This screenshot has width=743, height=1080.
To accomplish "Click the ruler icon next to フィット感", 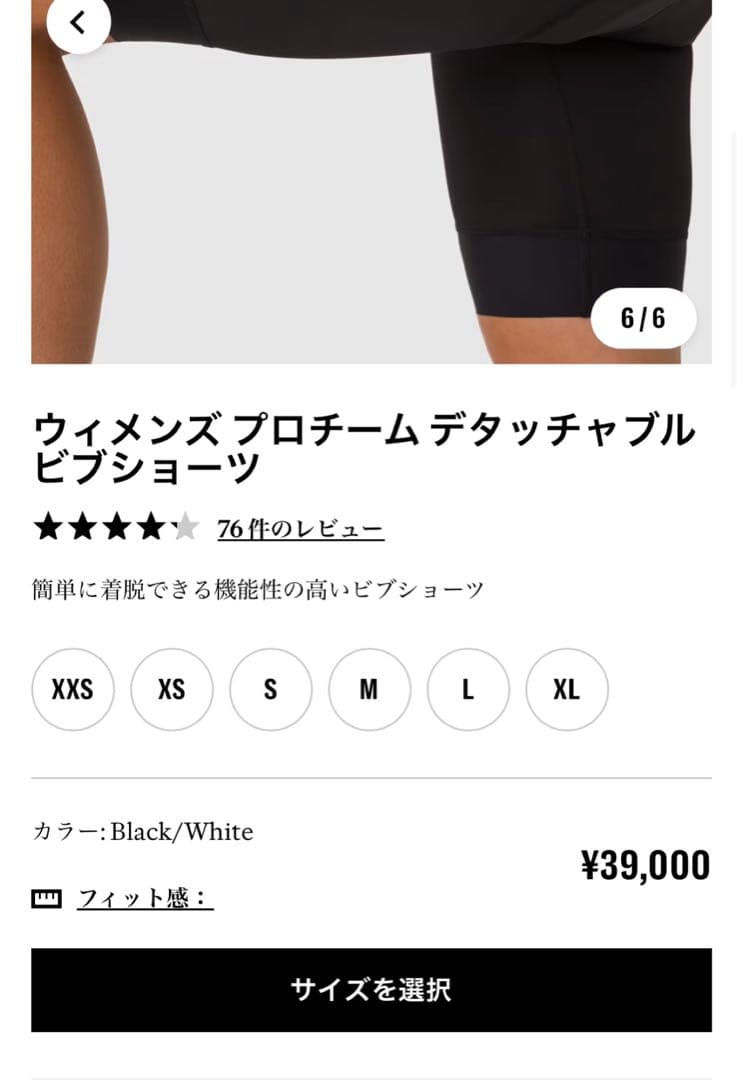I will [45, 898].
